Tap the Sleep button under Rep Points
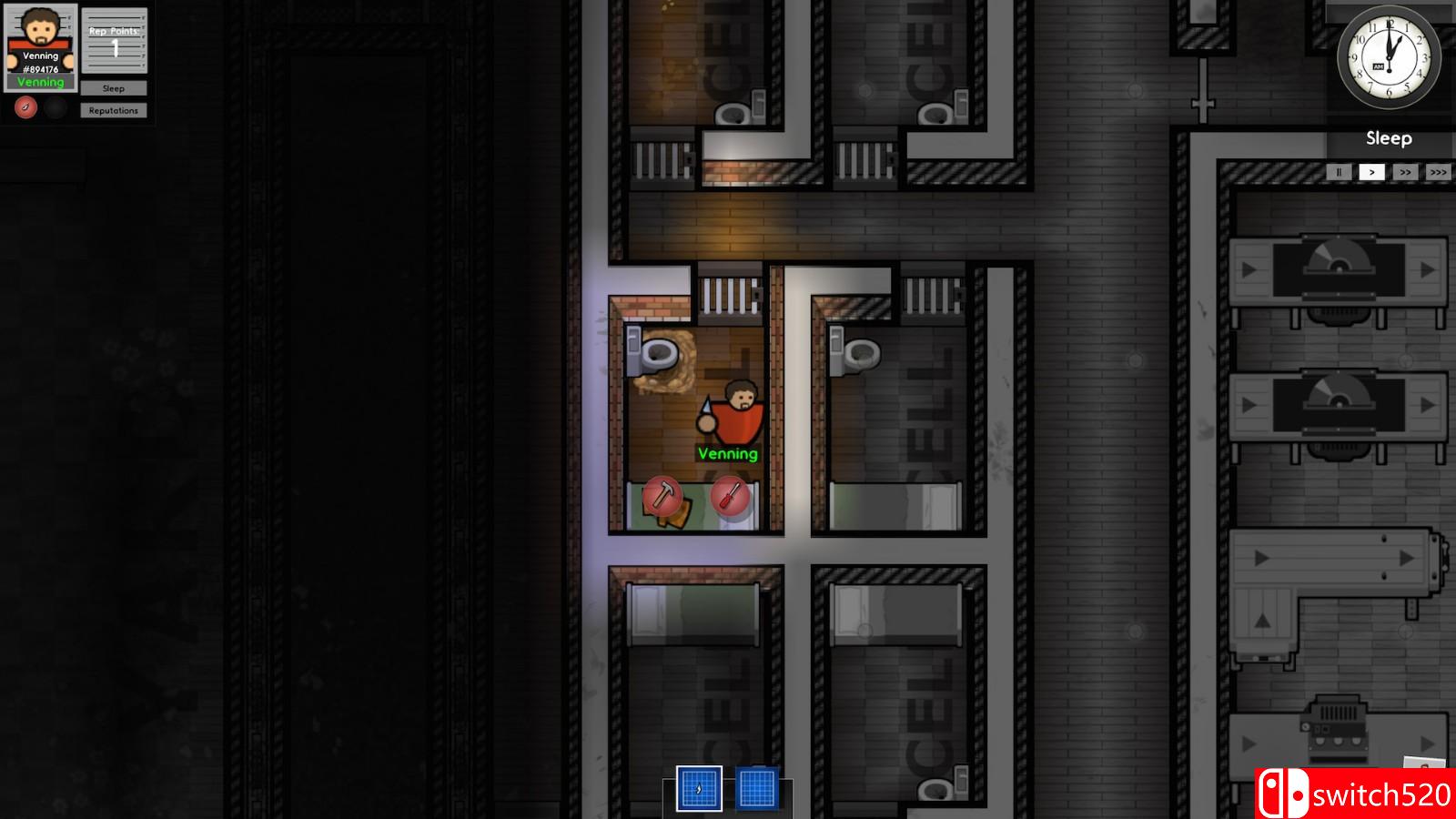 coord(114,88)
